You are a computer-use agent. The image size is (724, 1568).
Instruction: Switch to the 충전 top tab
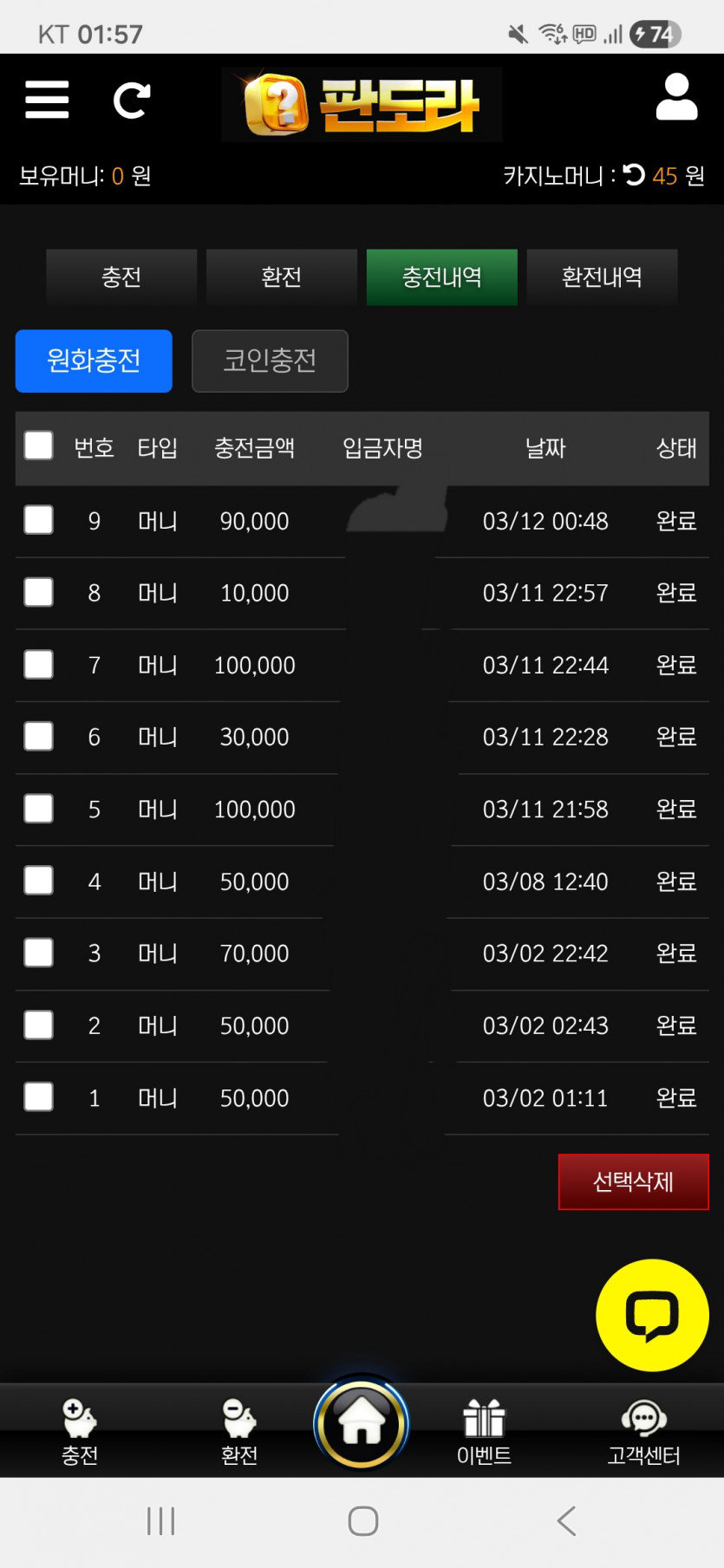click(x=121, y=277)
